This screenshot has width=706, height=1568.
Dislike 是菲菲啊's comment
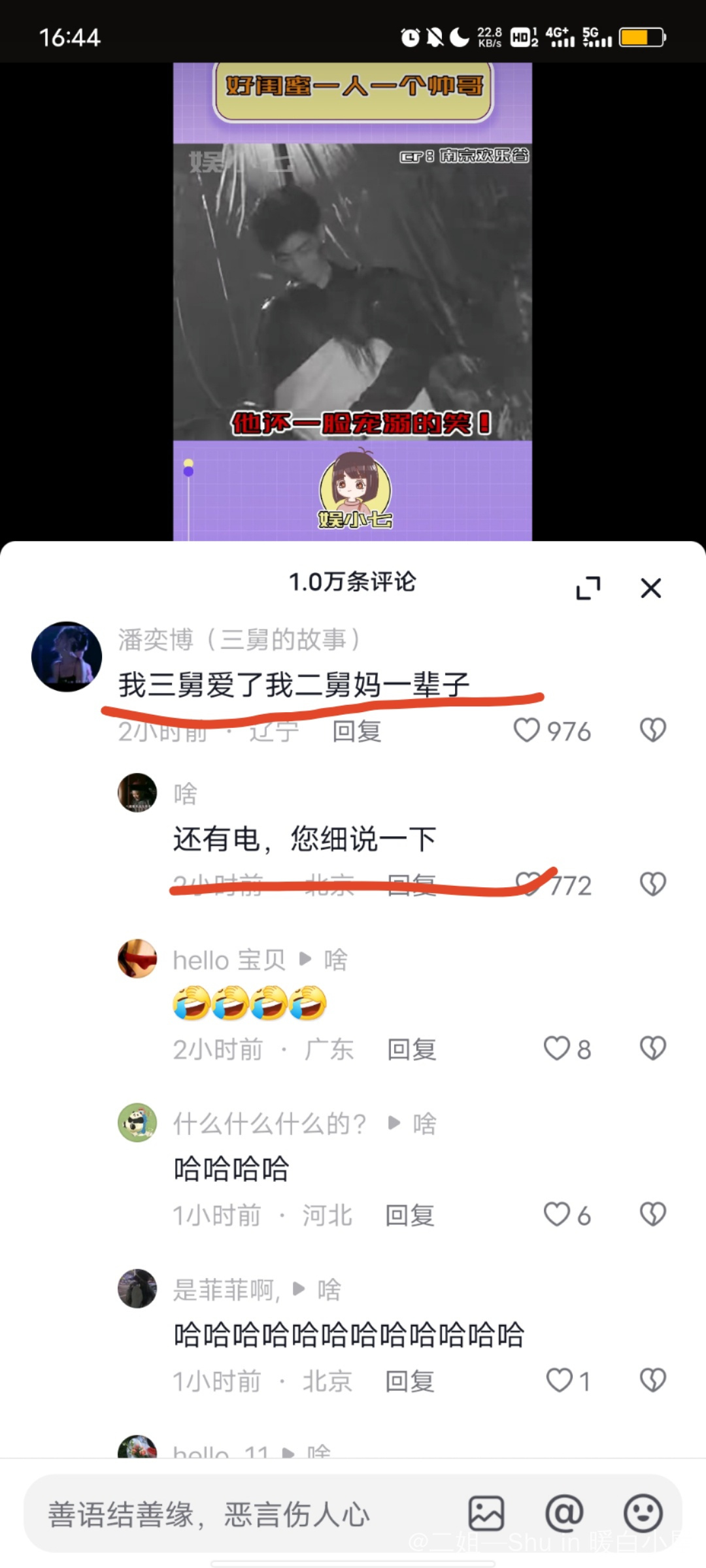click(652, 1380)
